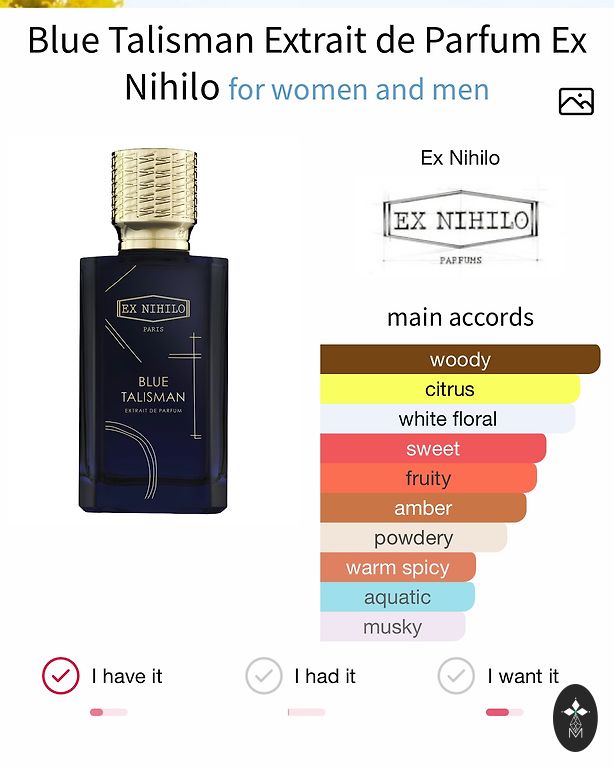
Task: Open the perfume photo gallery icon
Action: (576, 100)
